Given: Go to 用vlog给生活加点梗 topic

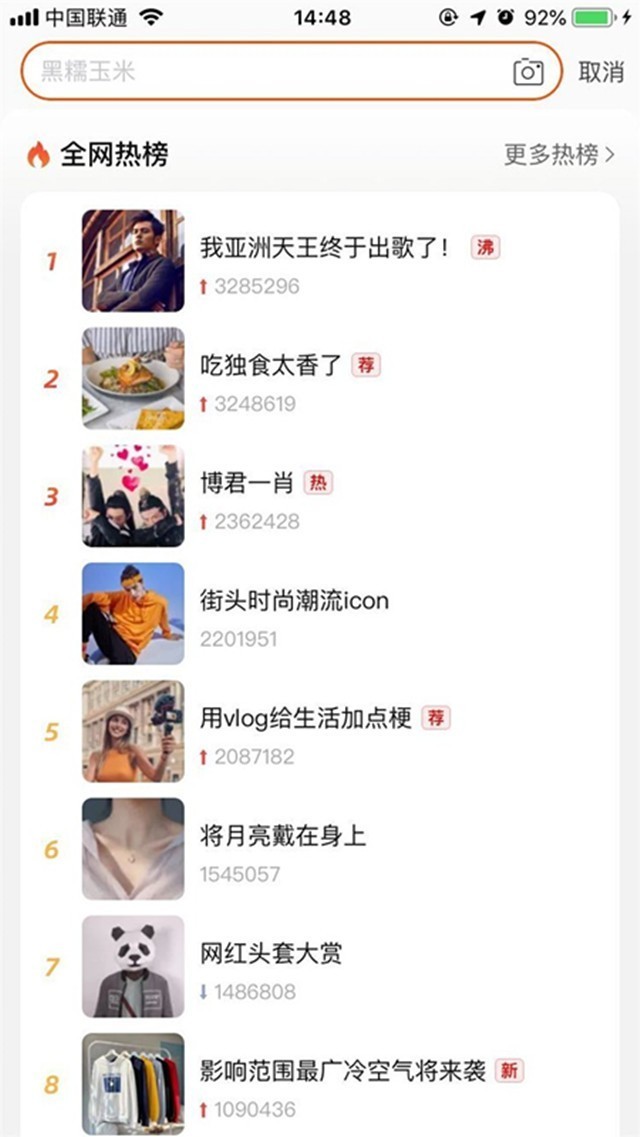Looking at the screenshot, I should click(x=306, y=718).
